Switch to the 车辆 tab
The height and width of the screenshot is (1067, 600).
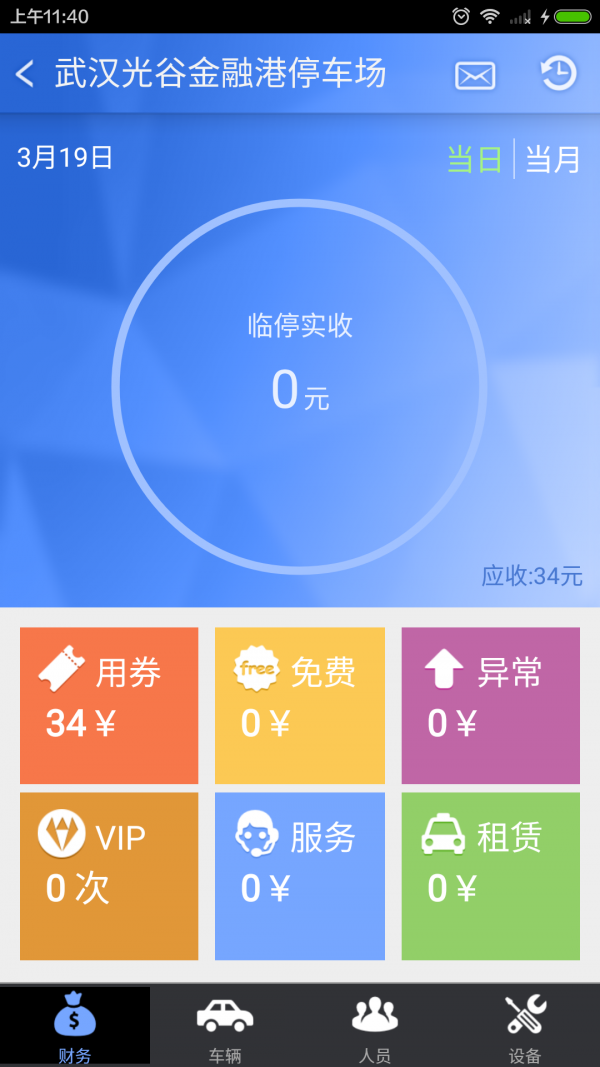[225, 1026]
